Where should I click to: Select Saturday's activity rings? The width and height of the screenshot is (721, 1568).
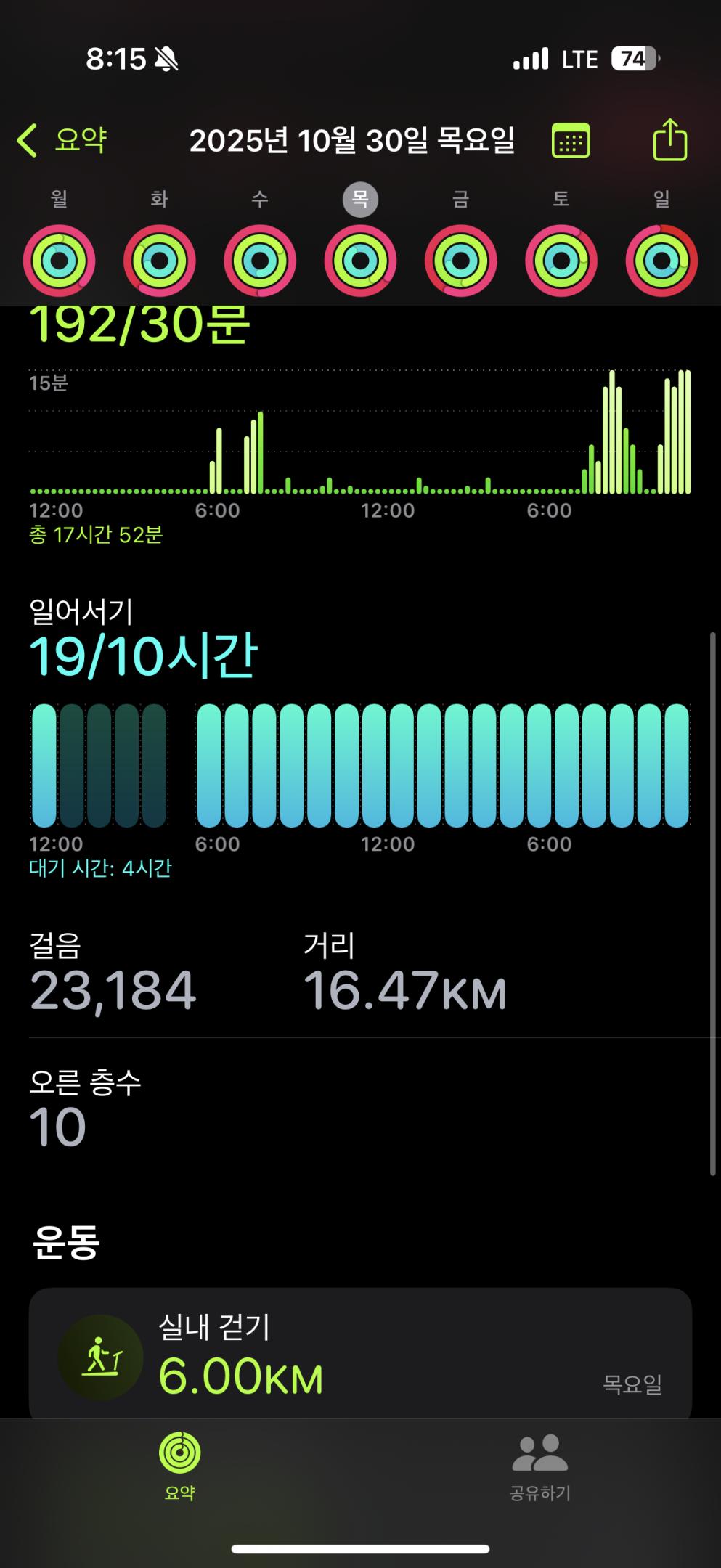[x=561, y=261]
